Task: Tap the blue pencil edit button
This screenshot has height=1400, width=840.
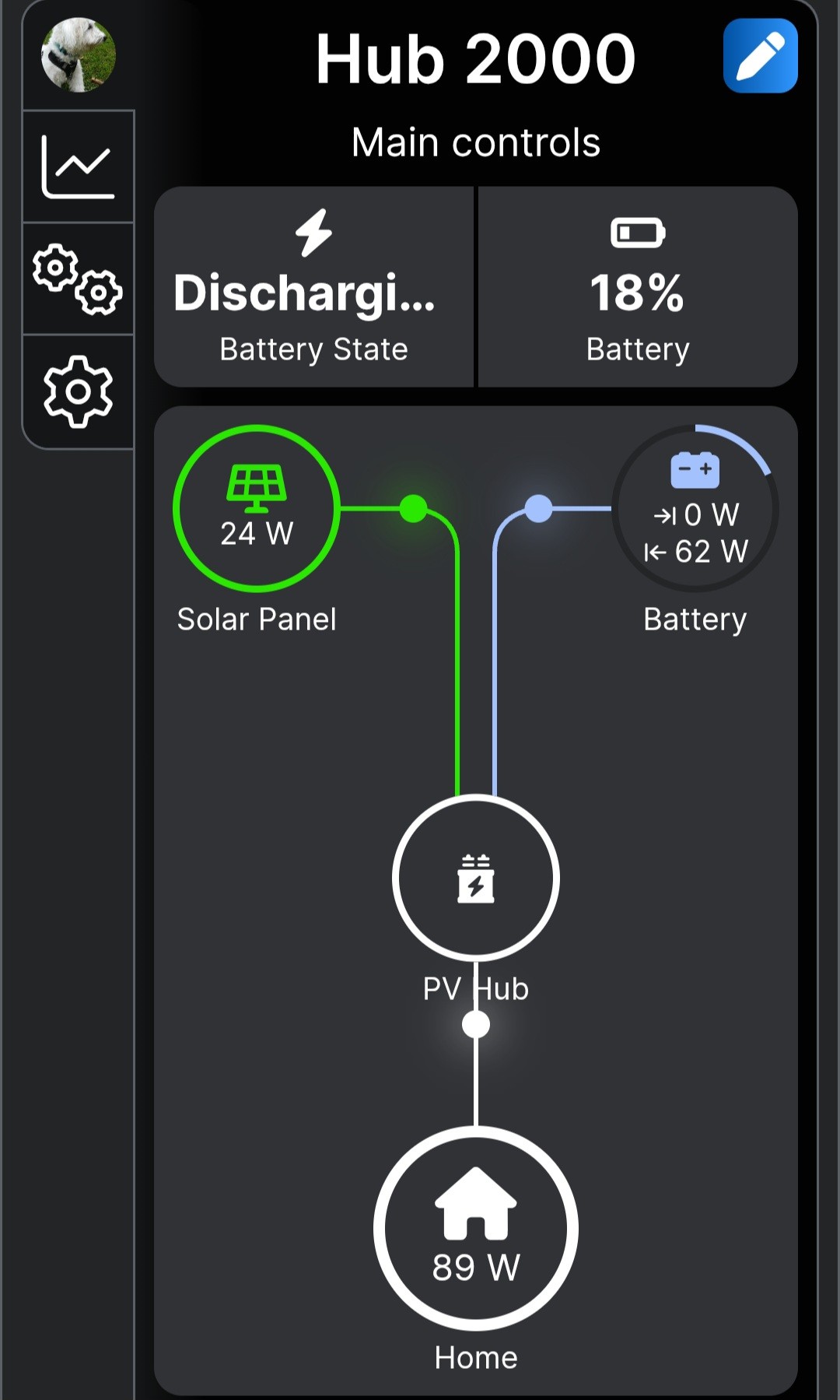Action: coord(760,56)
